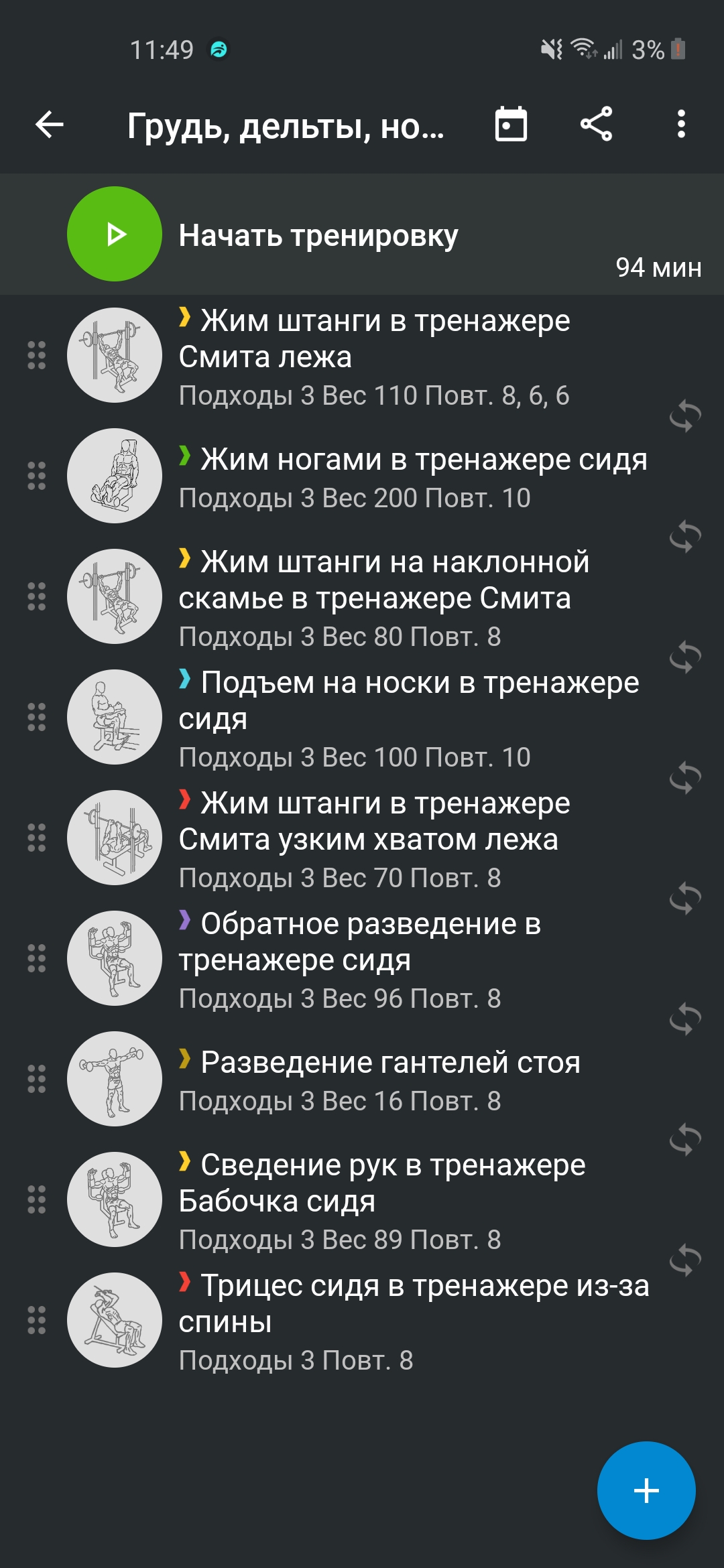
Task: Open the overflow menu
Action: pyautogui.click(x=681, y=125)
